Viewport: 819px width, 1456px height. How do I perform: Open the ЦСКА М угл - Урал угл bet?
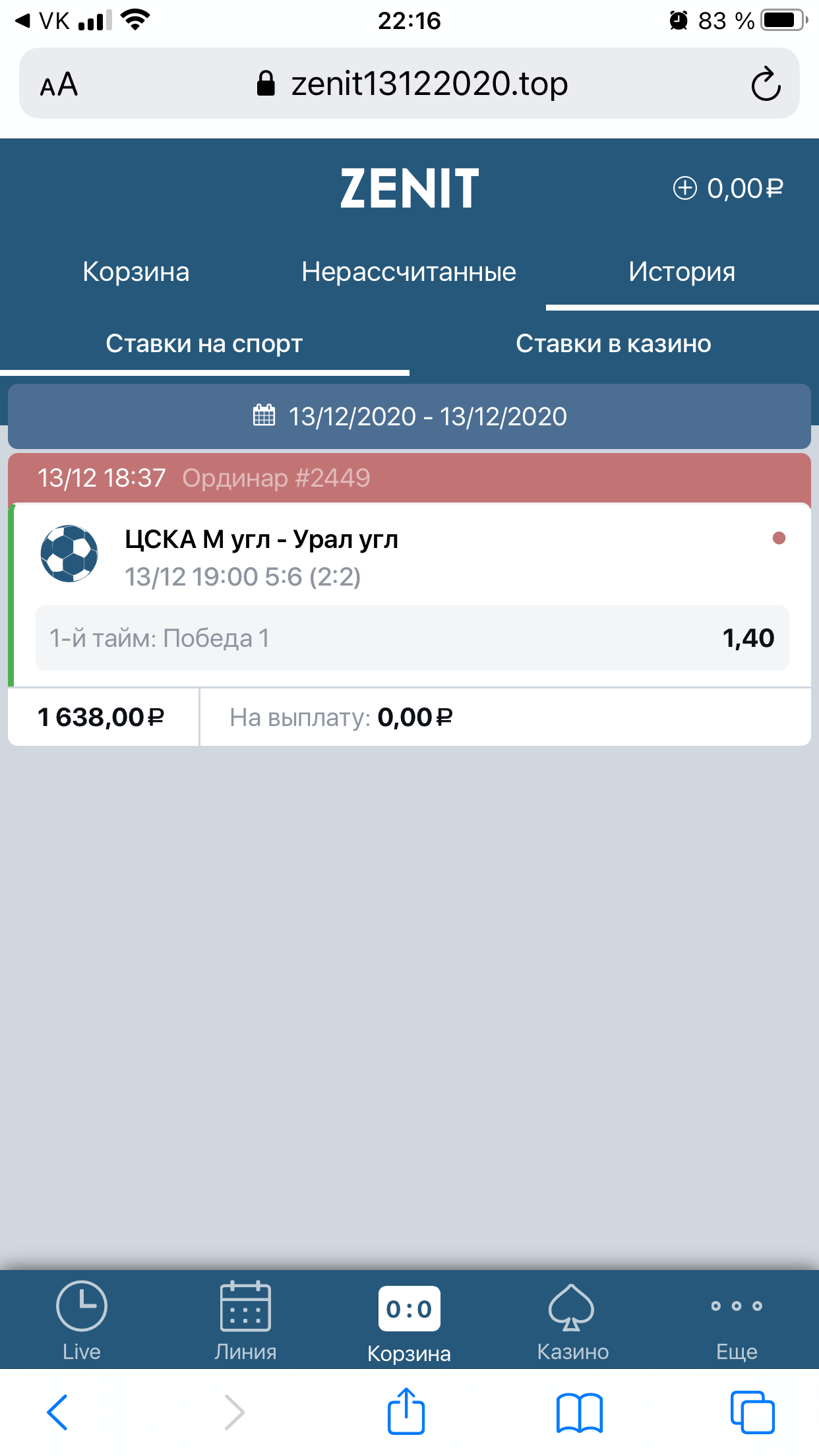point(261,540)
